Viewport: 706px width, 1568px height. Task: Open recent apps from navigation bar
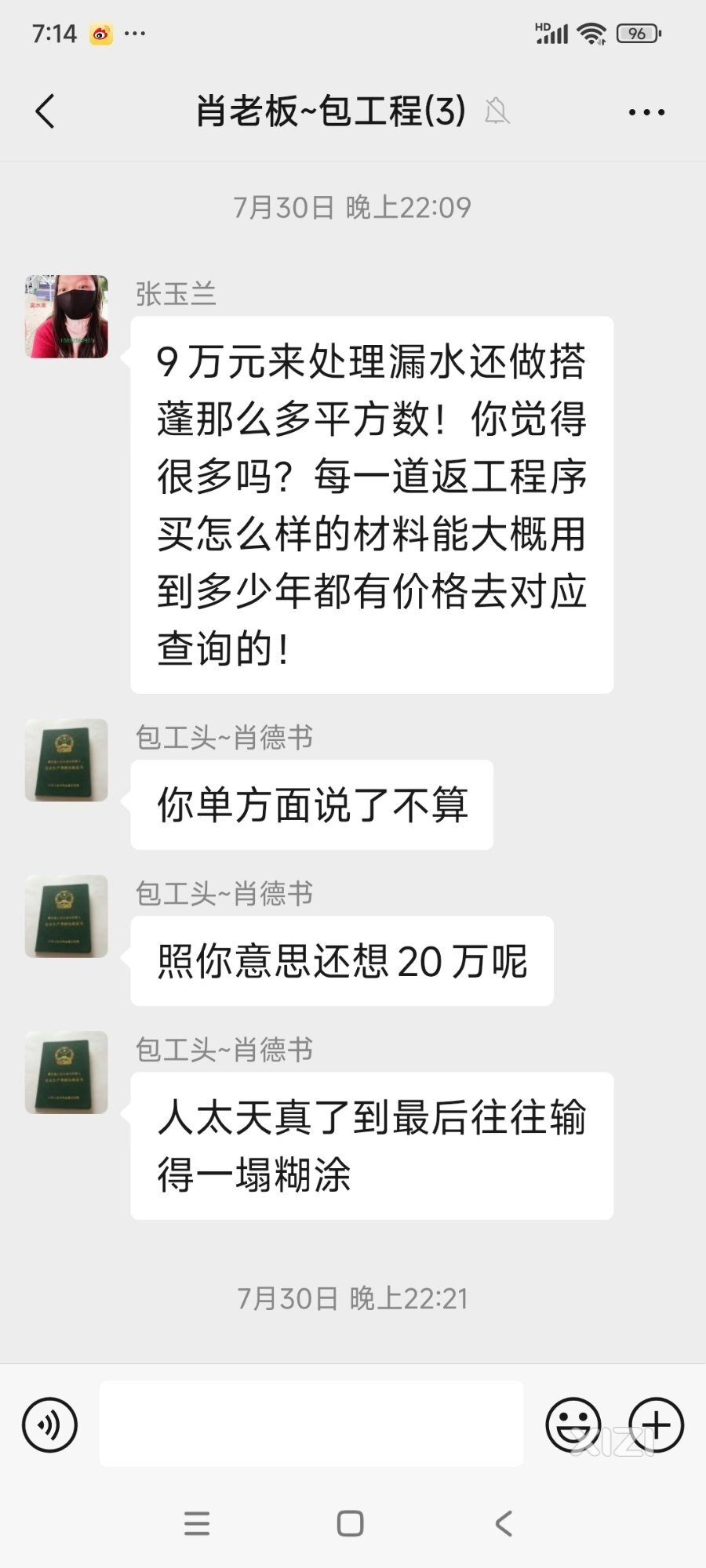tap(197, 1523)
